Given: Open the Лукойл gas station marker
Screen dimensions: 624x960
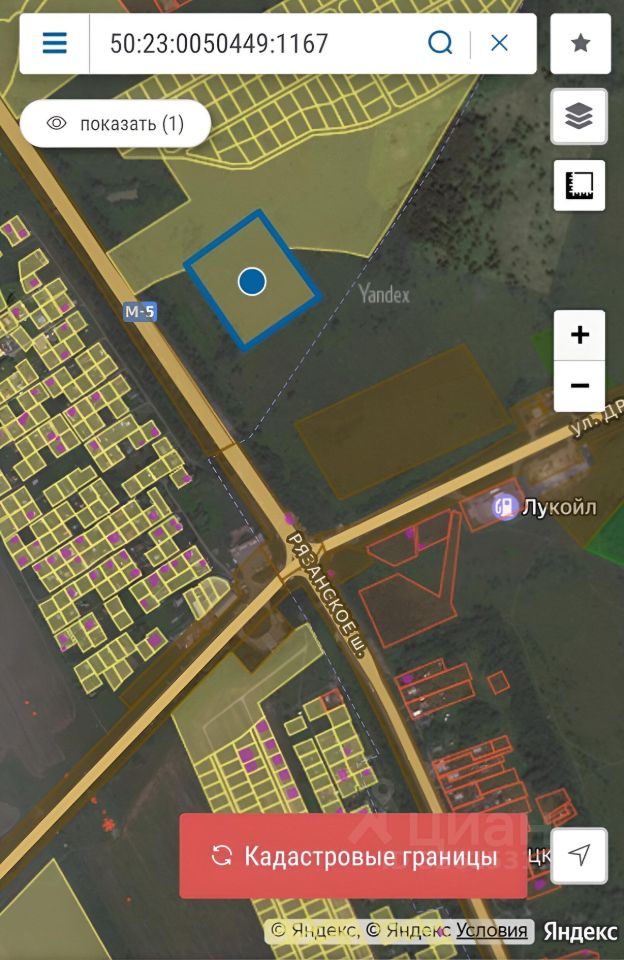Looking at the screenshot, I should coord(506,507).
